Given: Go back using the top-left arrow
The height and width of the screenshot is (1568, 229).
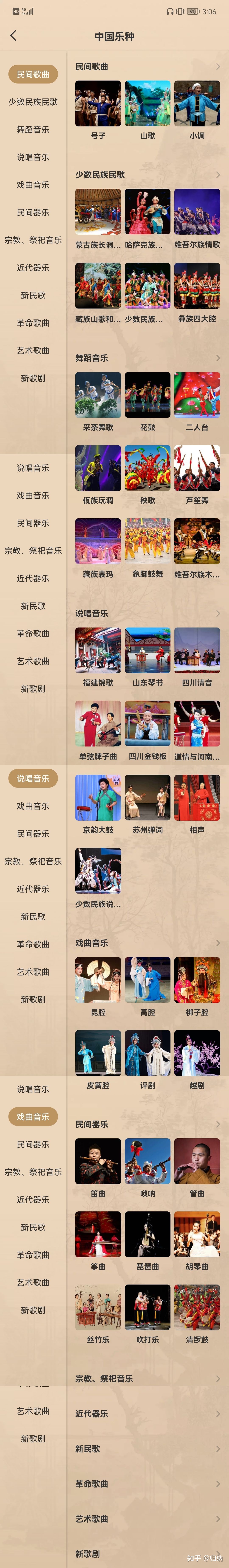Looking at the screenshot, I should point(13,36).
